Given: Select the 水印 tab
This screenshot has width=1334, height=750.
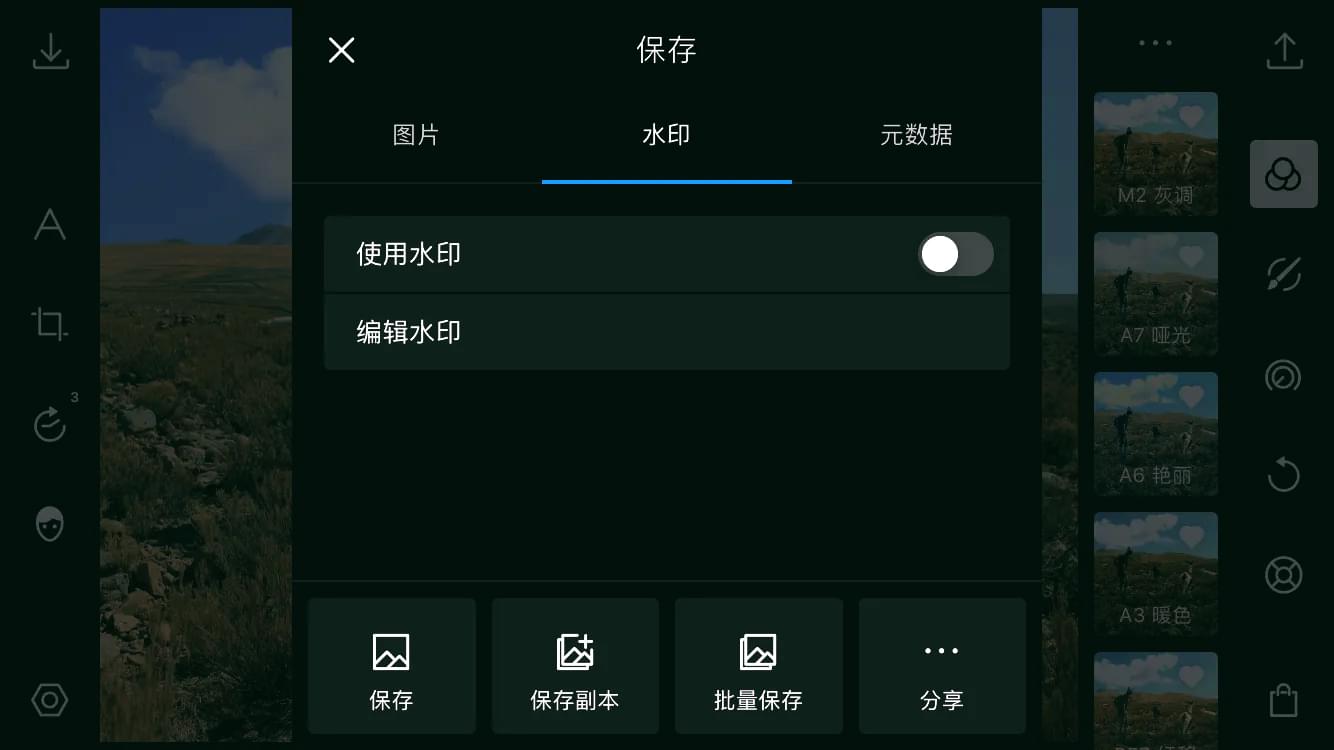Looking at the screenshot, I should pyautogui.click(x=666, y=135).
